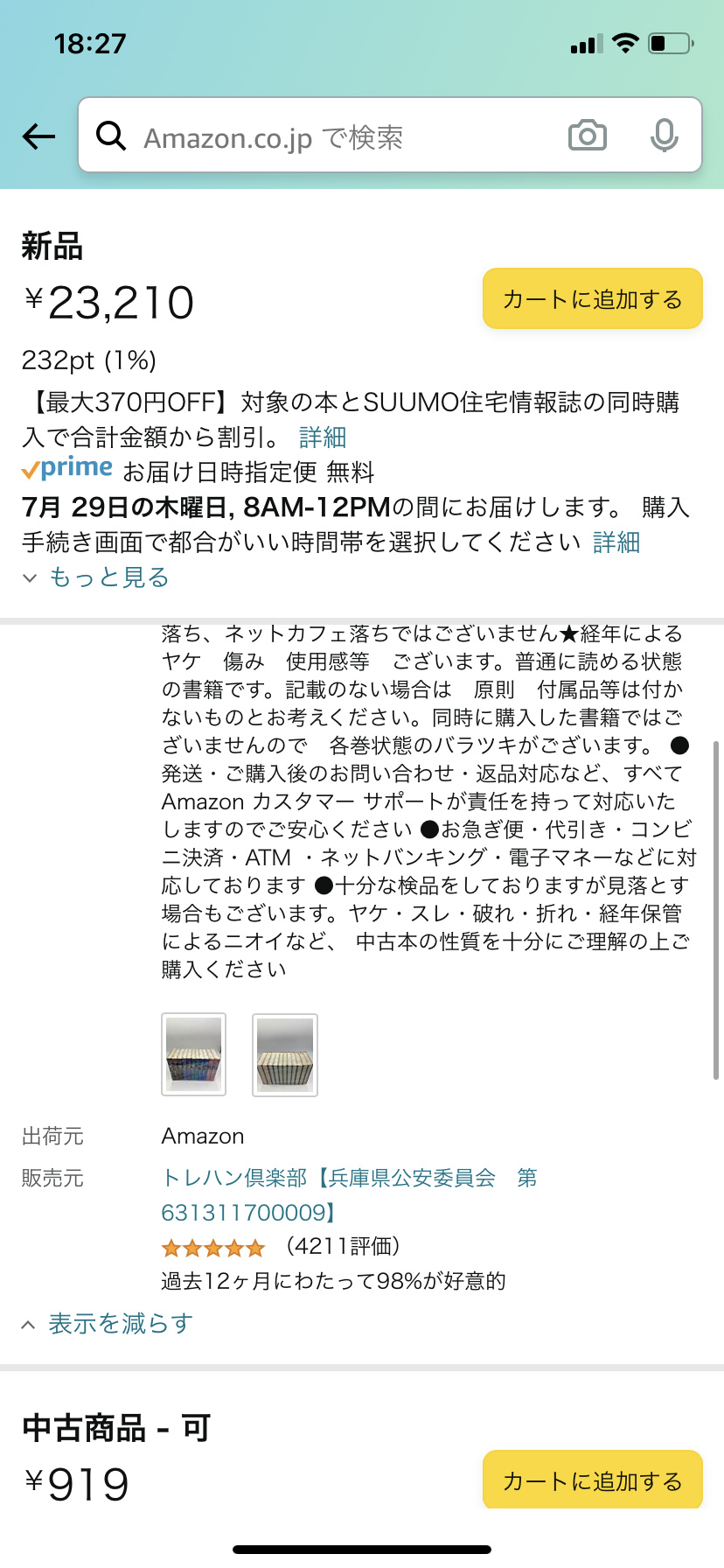Start voice search with the microphone
The width and height of the screenshot is (724, 1568).
(x=665, y=136)
